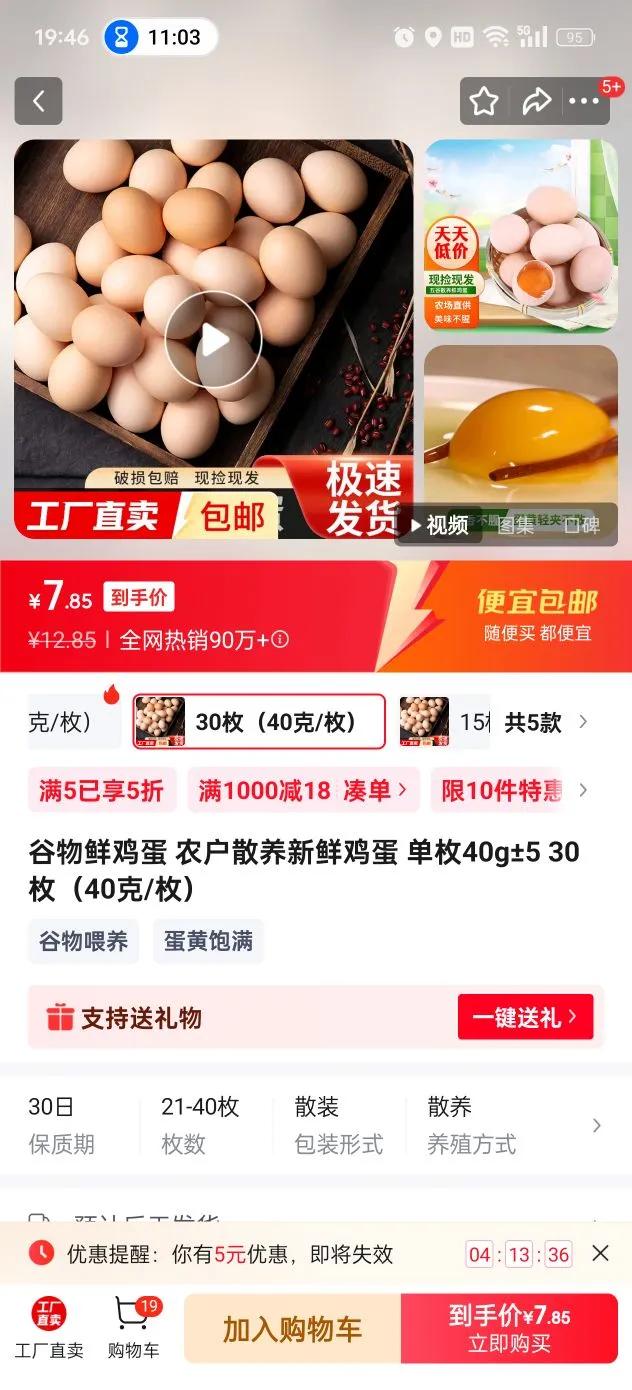Switch to the 视频 media tab
The width and height of the screenshot is (632, 1390).
(x=440, y=525)
